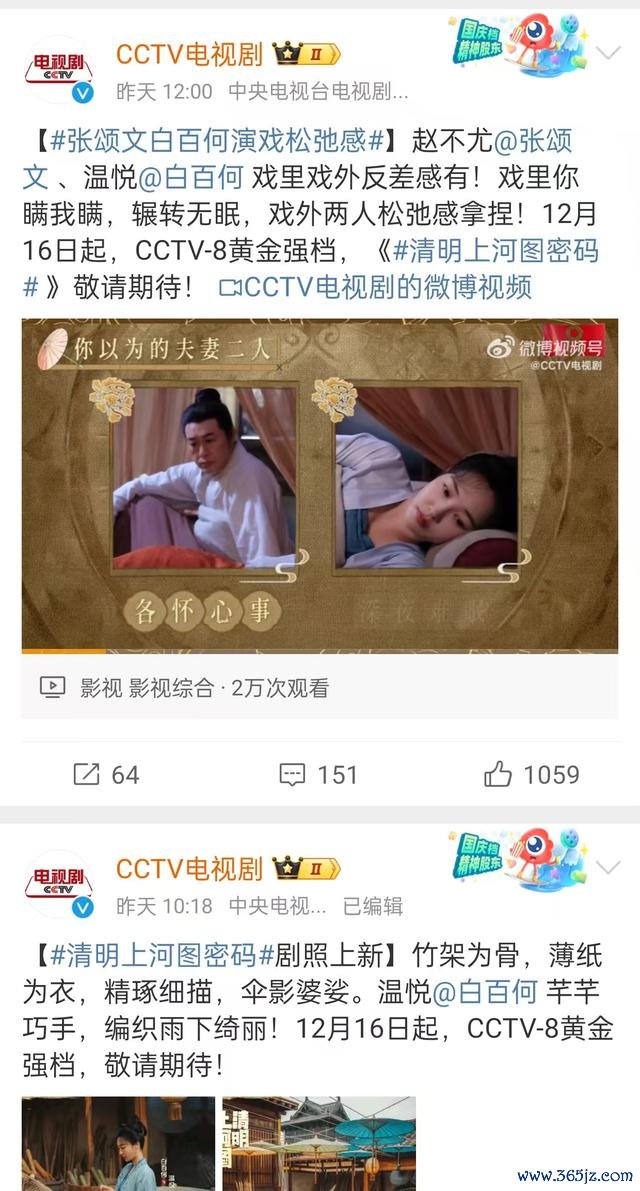Like the post with 1059 likes
This screenshot has width=640, height=1191.
point(531,774)
